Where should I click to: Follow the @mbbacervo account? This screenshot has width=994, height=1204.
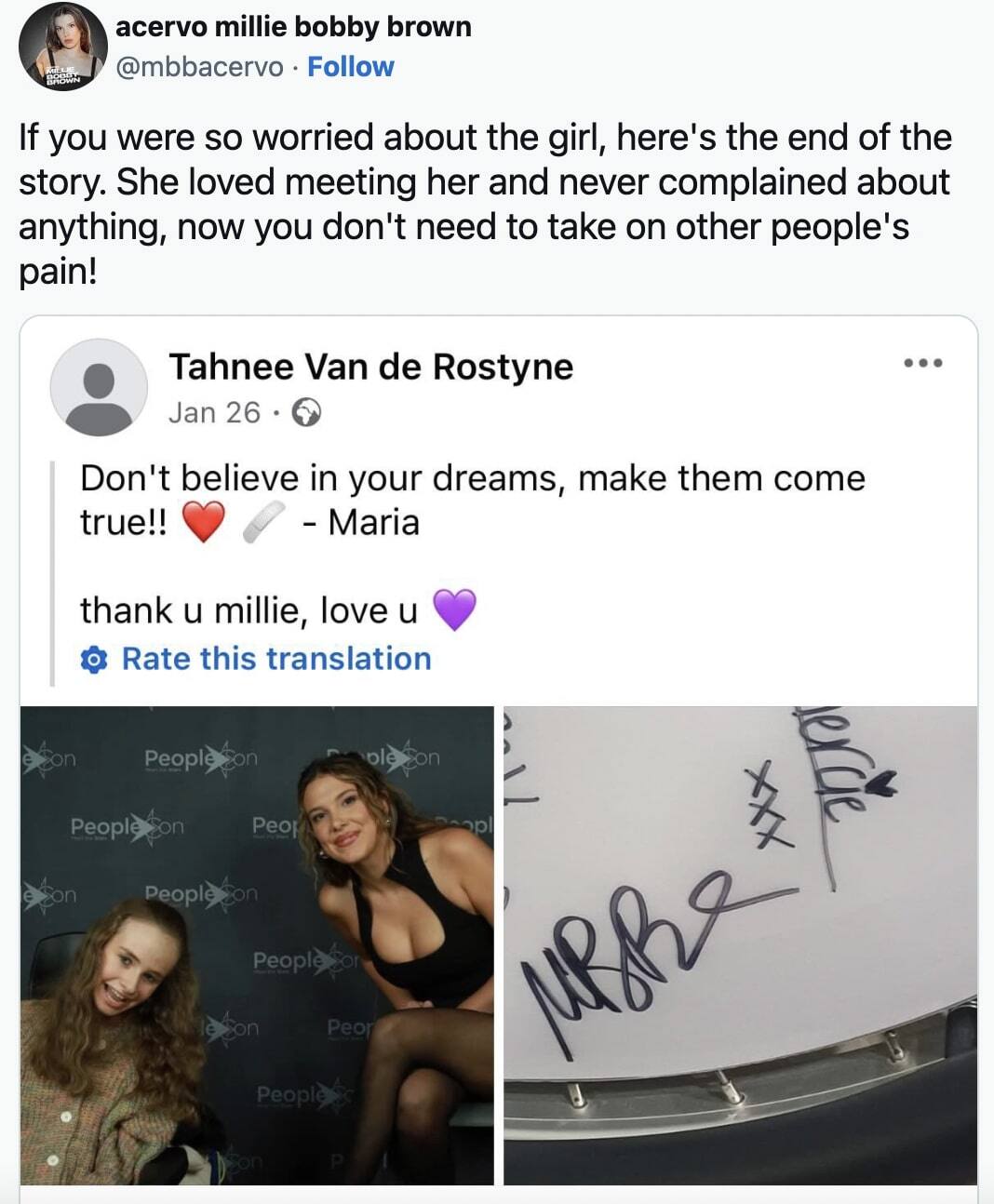pos(350,67)
